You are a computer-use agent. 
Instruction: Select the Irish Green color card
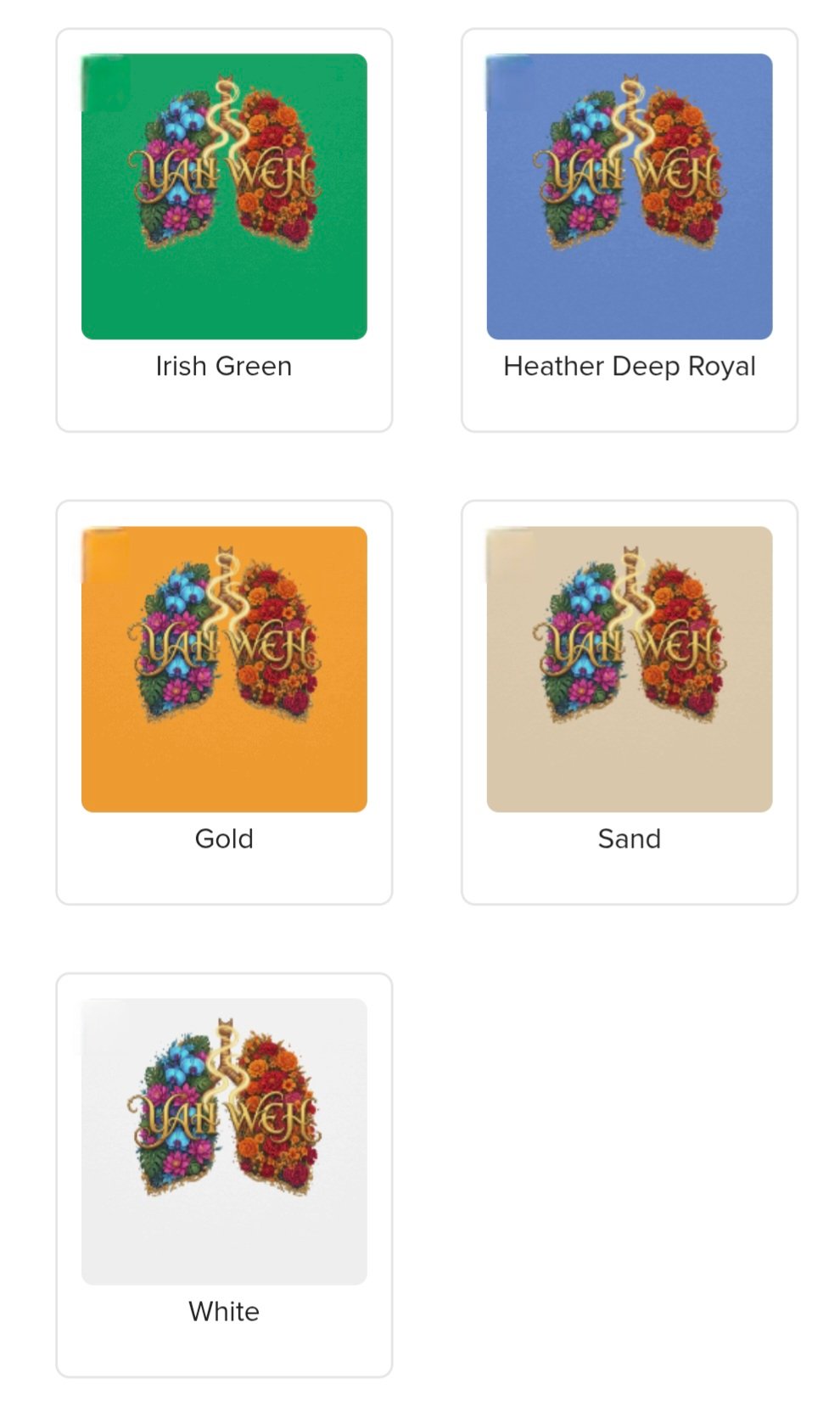tap(224, 230)
